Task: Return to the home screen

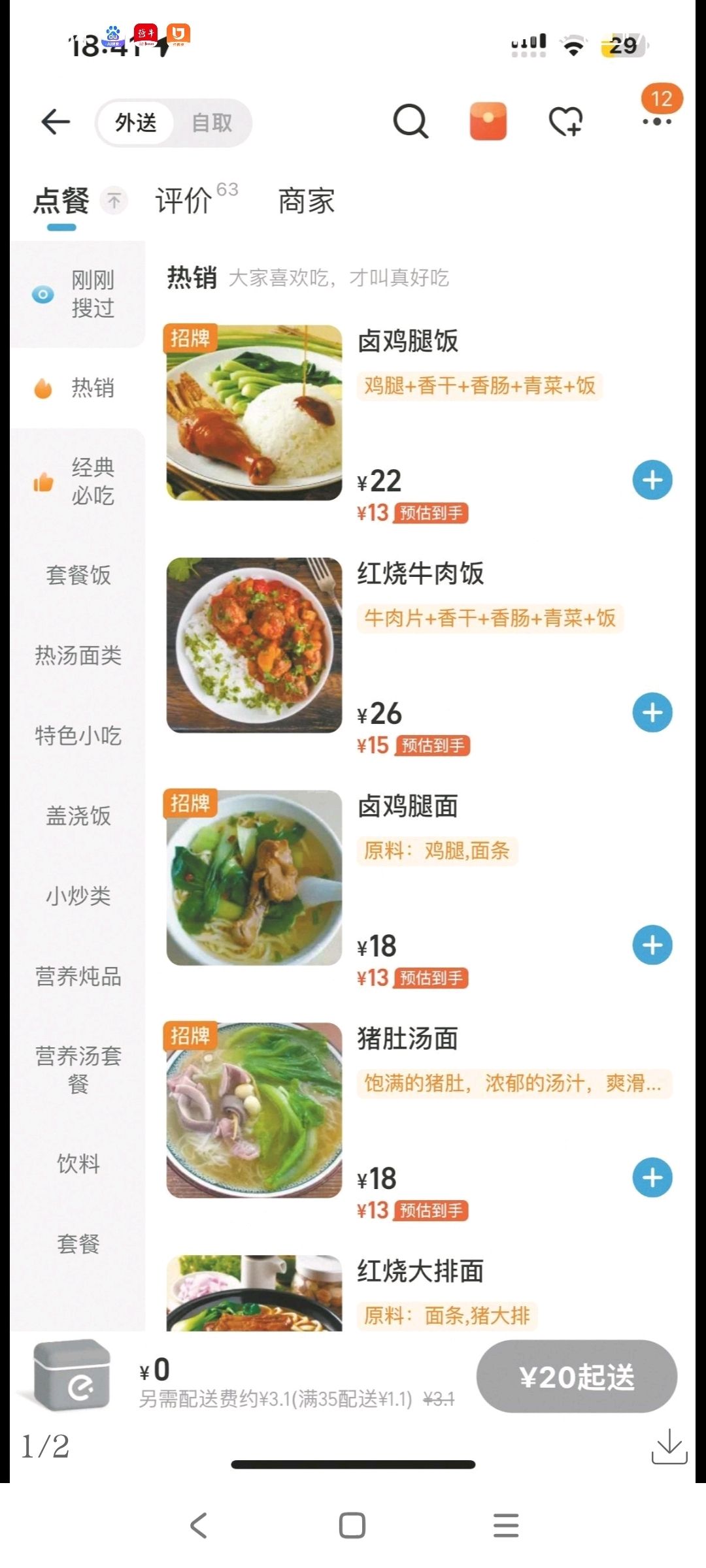Action: click(x=352, y=1526)
